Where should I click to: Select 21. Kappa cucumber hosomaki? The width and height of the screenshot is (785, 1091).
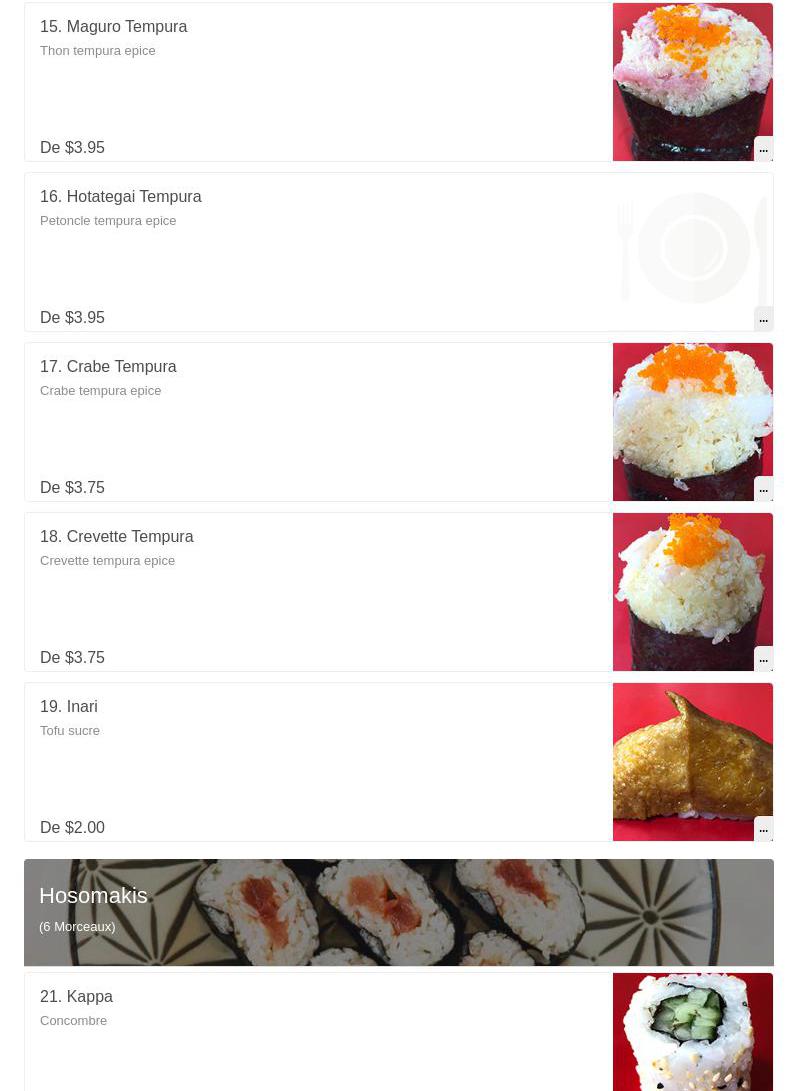coord(76,997)
